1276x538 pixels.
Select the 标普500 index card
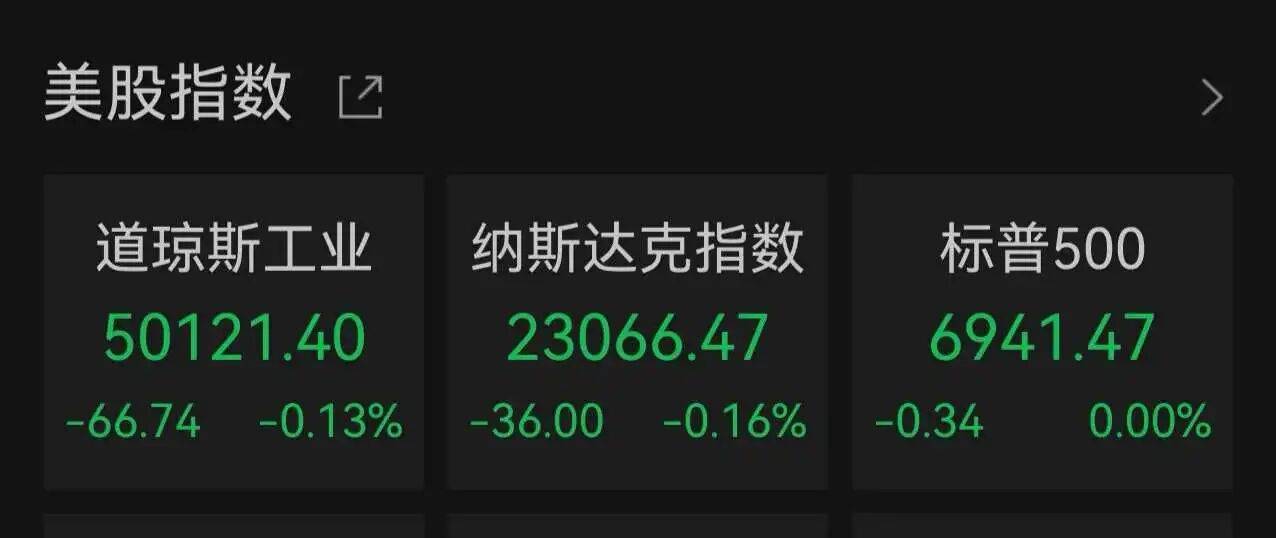(1042, 332)
